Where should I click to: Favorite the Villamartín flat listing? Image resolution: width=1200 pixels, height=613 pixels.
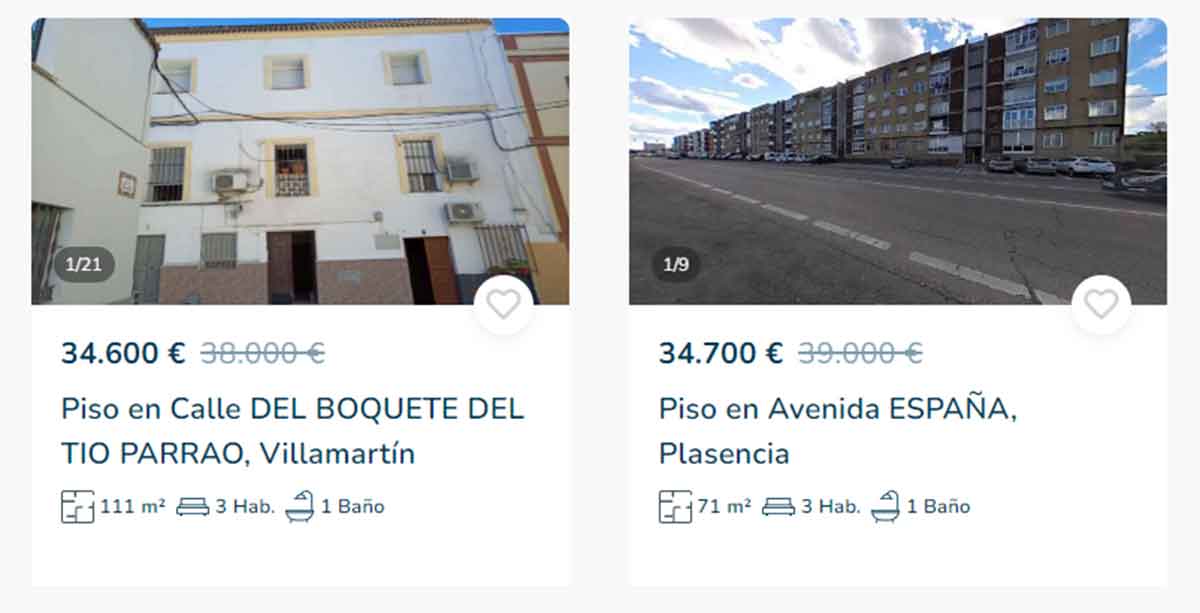(x=503, y=304)
